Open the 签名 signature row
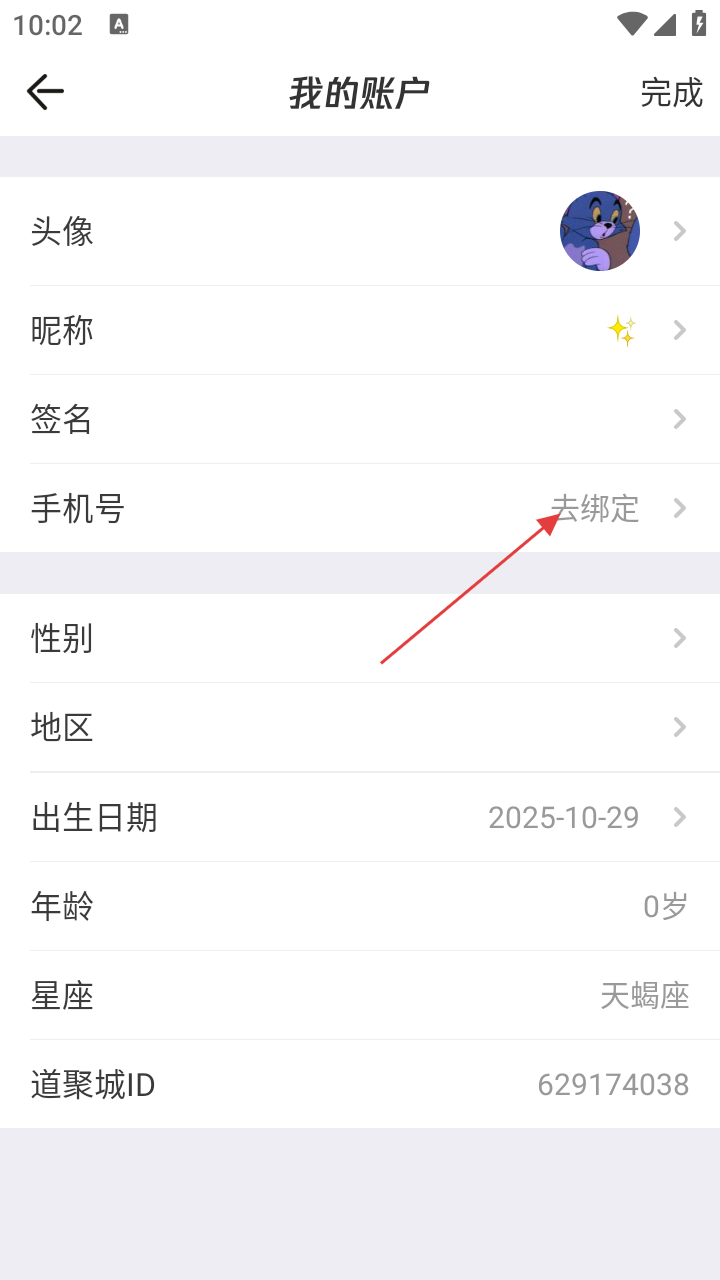Image resolution: width=720 pixels, height=1280 pixels. pyautogui.click(x=360, y=419)
